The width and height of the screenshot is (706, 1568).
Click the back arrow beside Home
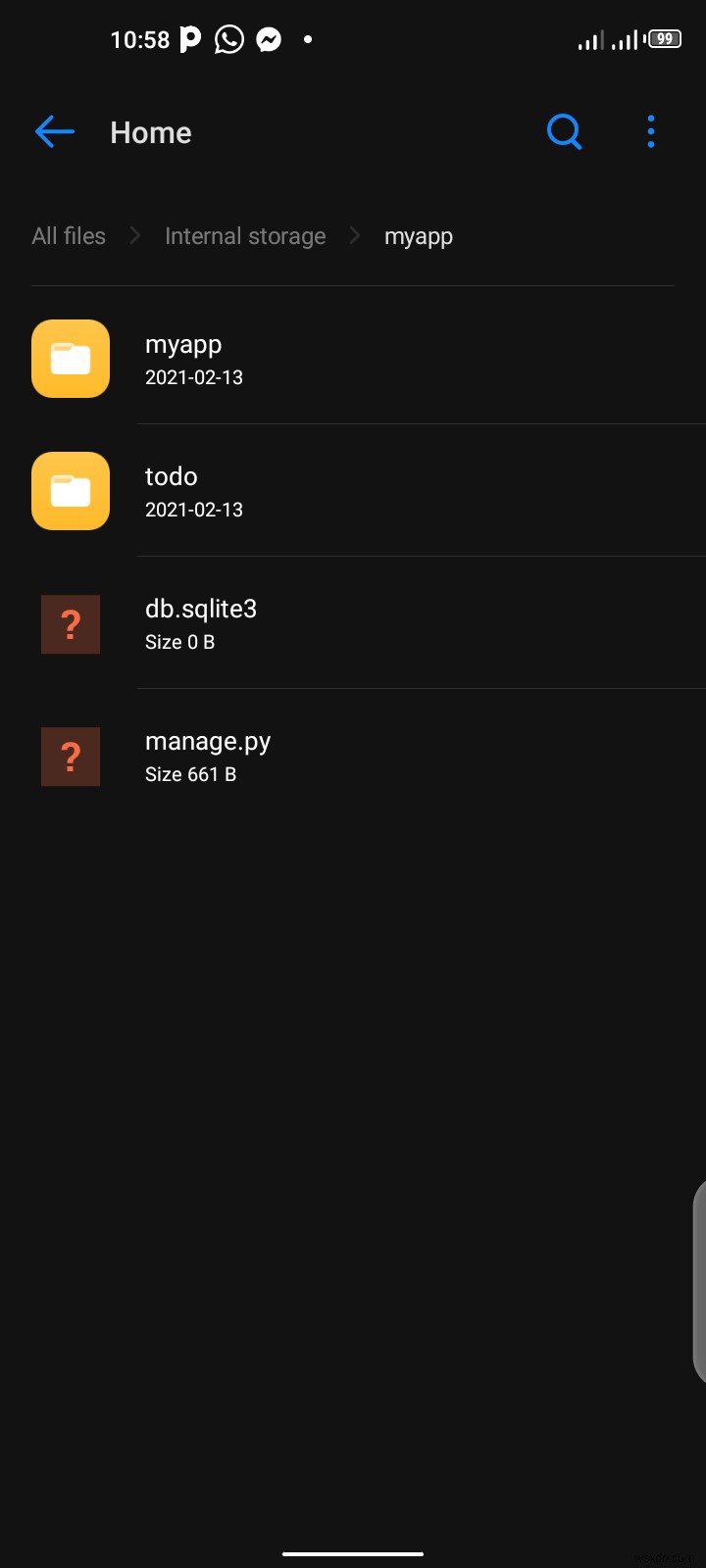54,131
